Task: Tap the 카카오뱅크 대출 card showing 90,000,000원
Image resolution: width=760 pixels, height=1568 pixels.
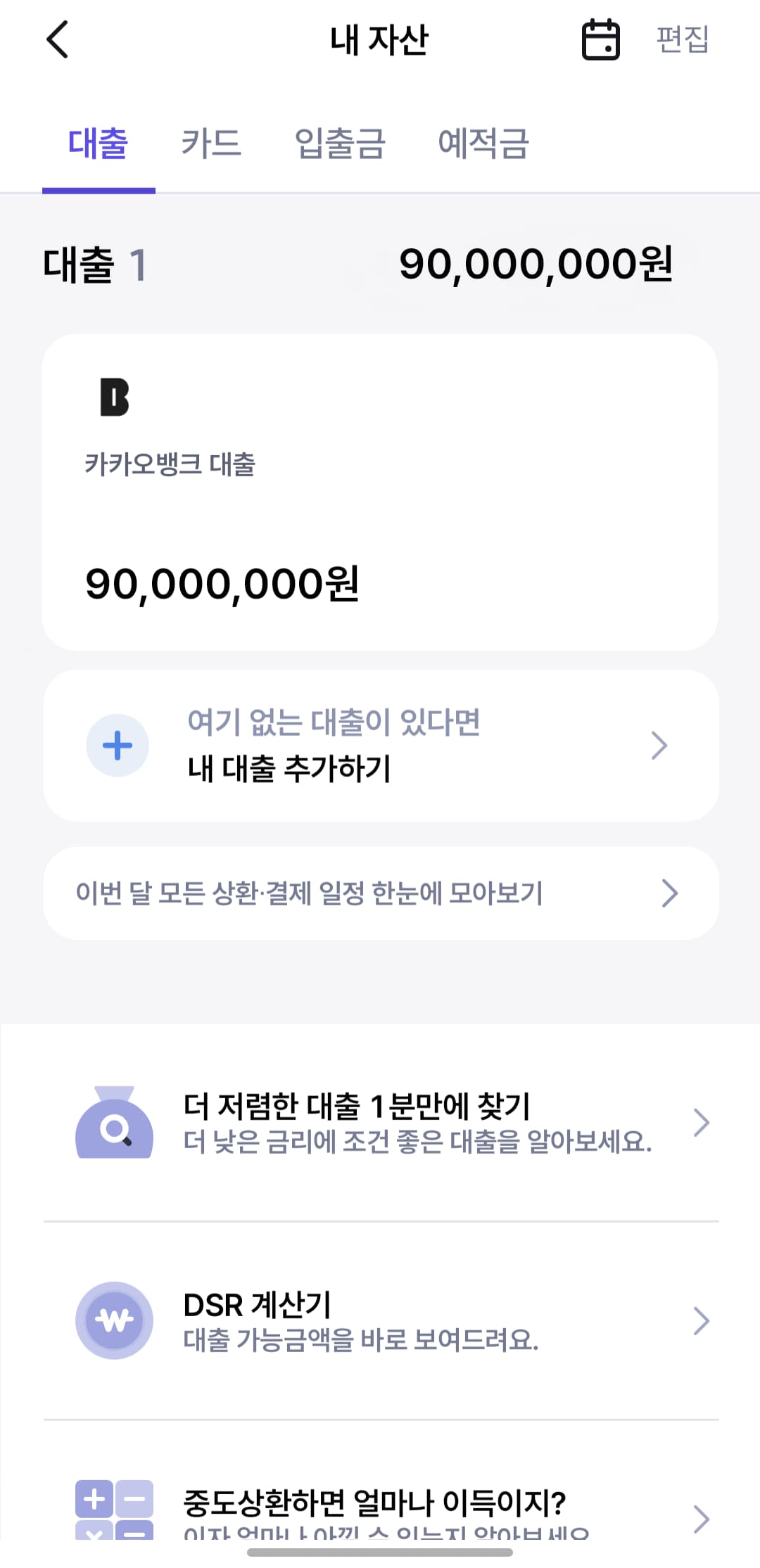Action: (x=380, y=492)
